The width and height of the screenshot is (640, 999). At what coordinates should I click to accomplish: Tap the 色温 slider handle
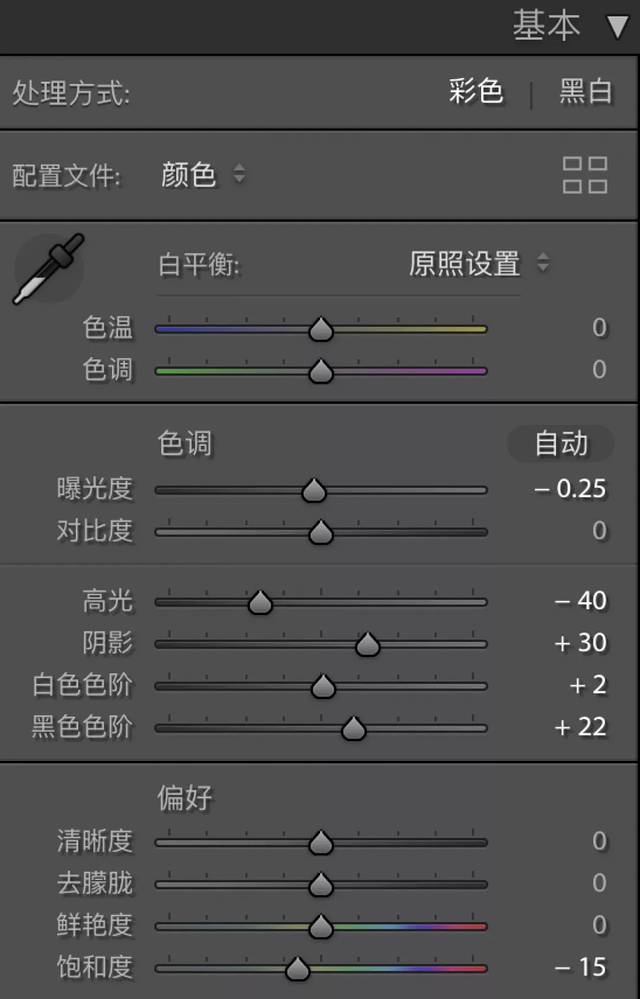coord(320,329)
